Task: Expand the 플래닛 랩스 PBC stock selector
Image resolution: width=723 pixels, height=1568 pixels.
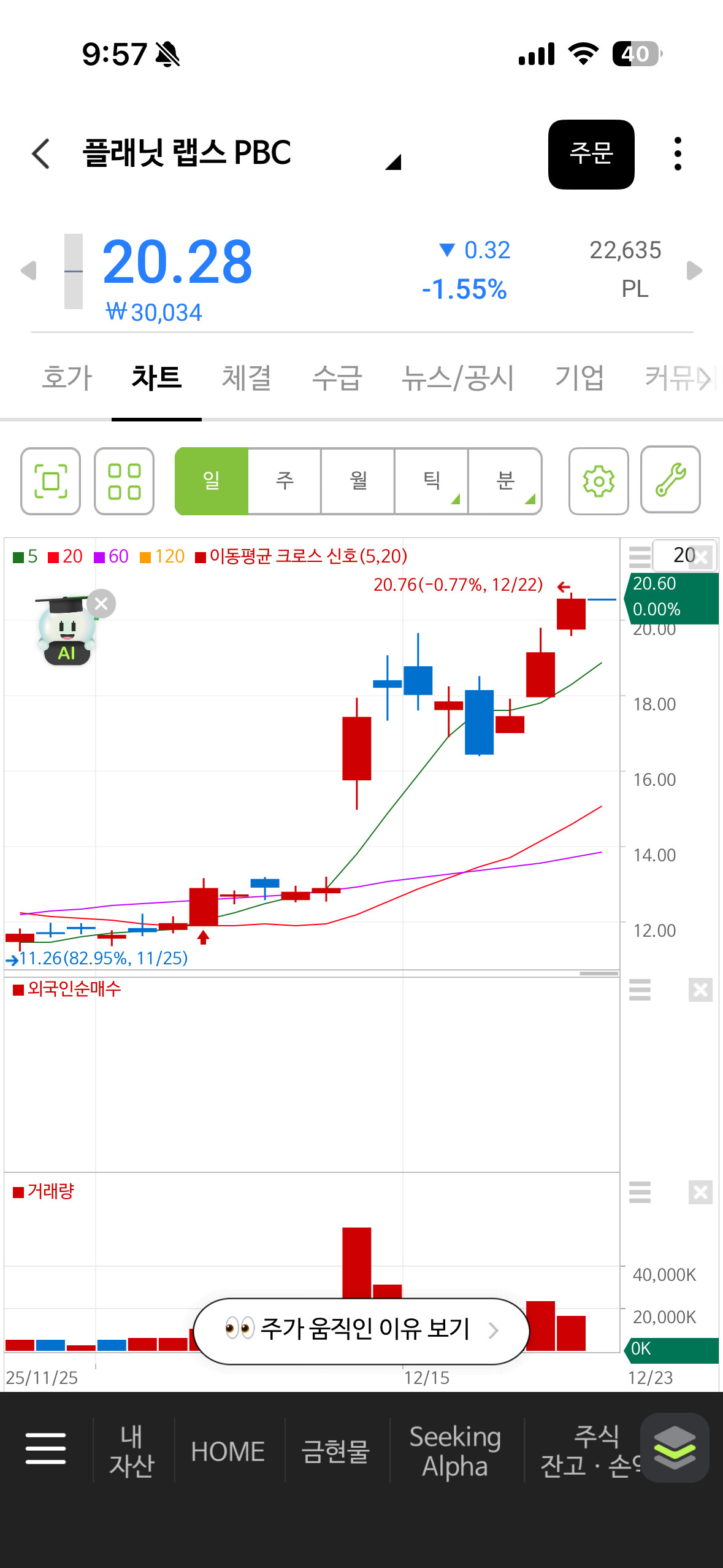Action: point(392,161)
